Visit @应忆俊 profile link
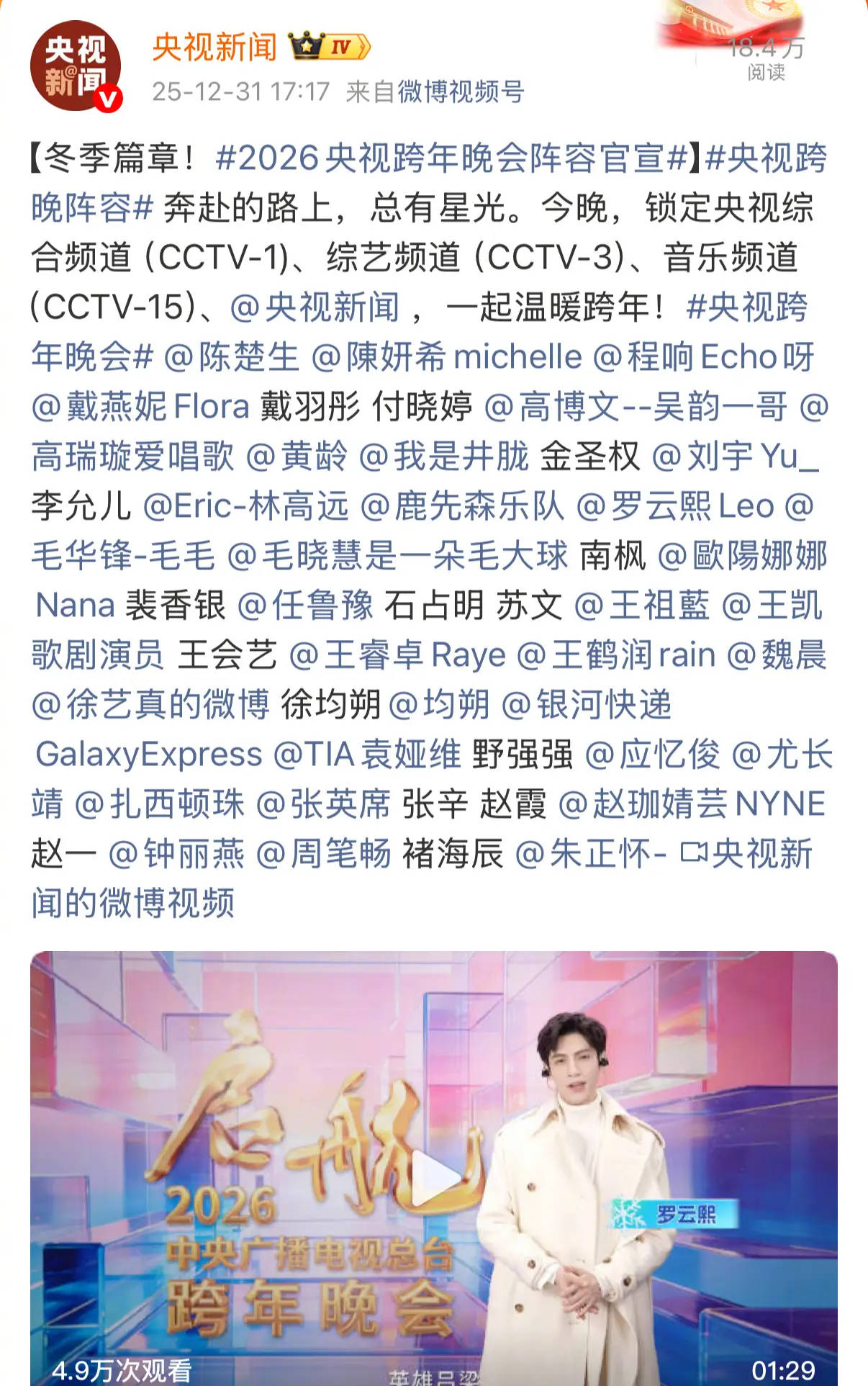 (652, 755)
